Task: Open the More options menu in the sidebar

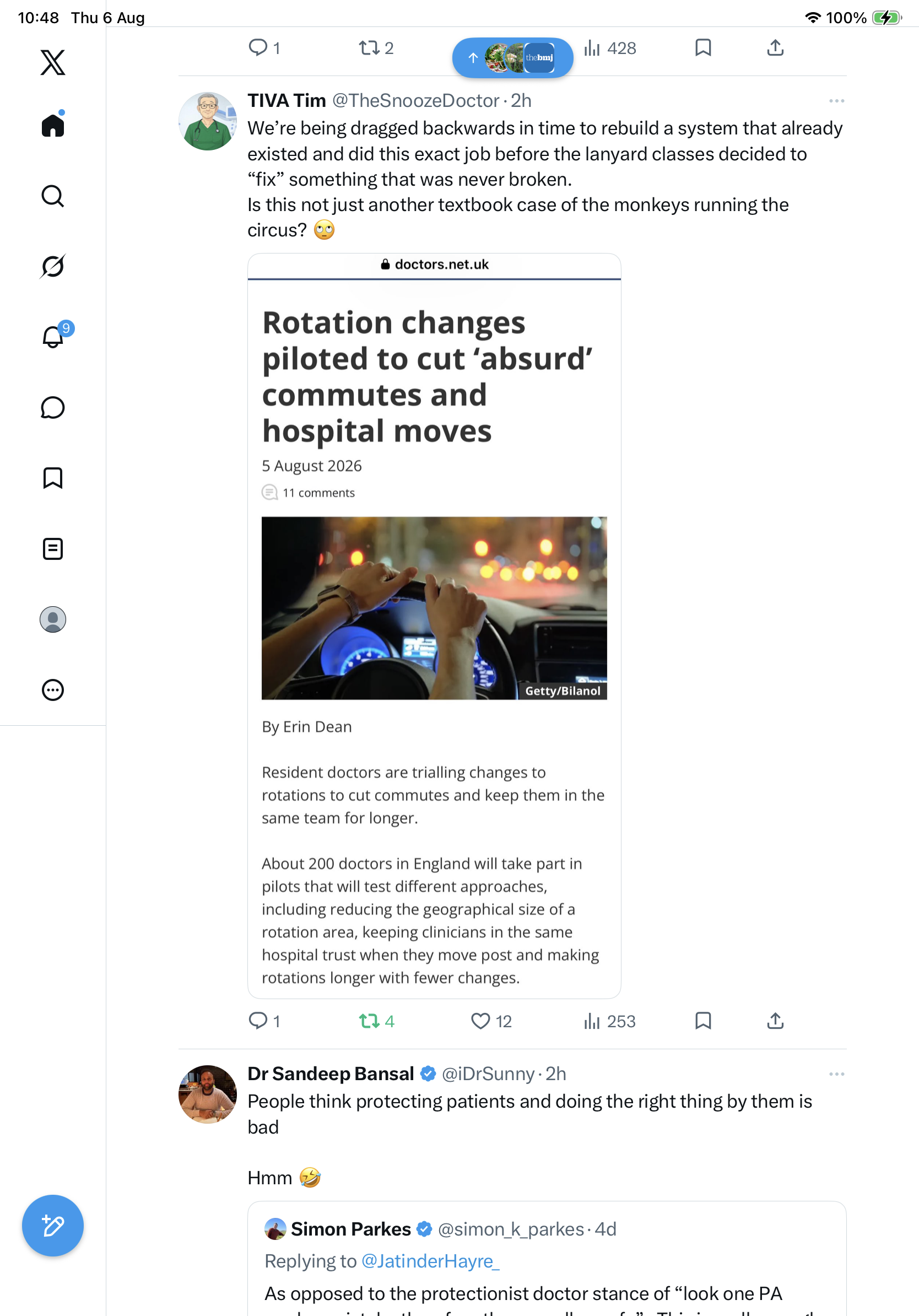Action: [53, 690]
